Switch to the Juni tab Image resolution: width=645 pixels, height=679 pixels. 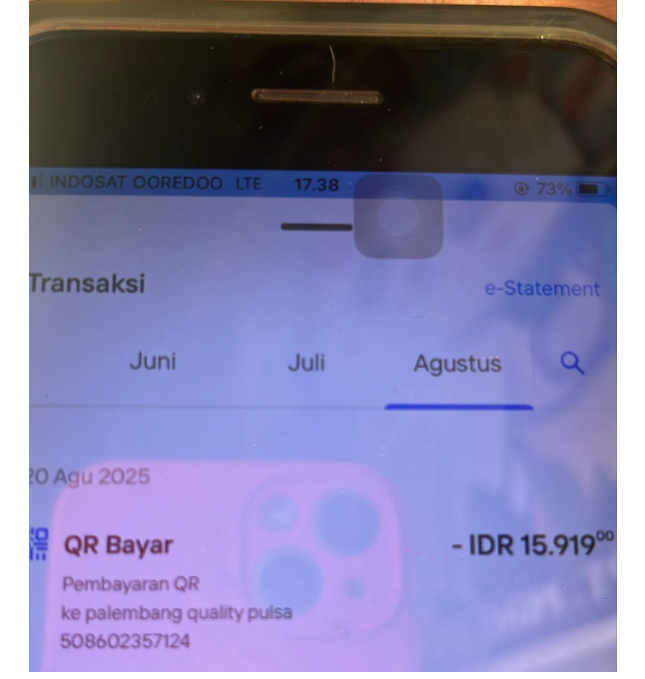tap(152, 362)
